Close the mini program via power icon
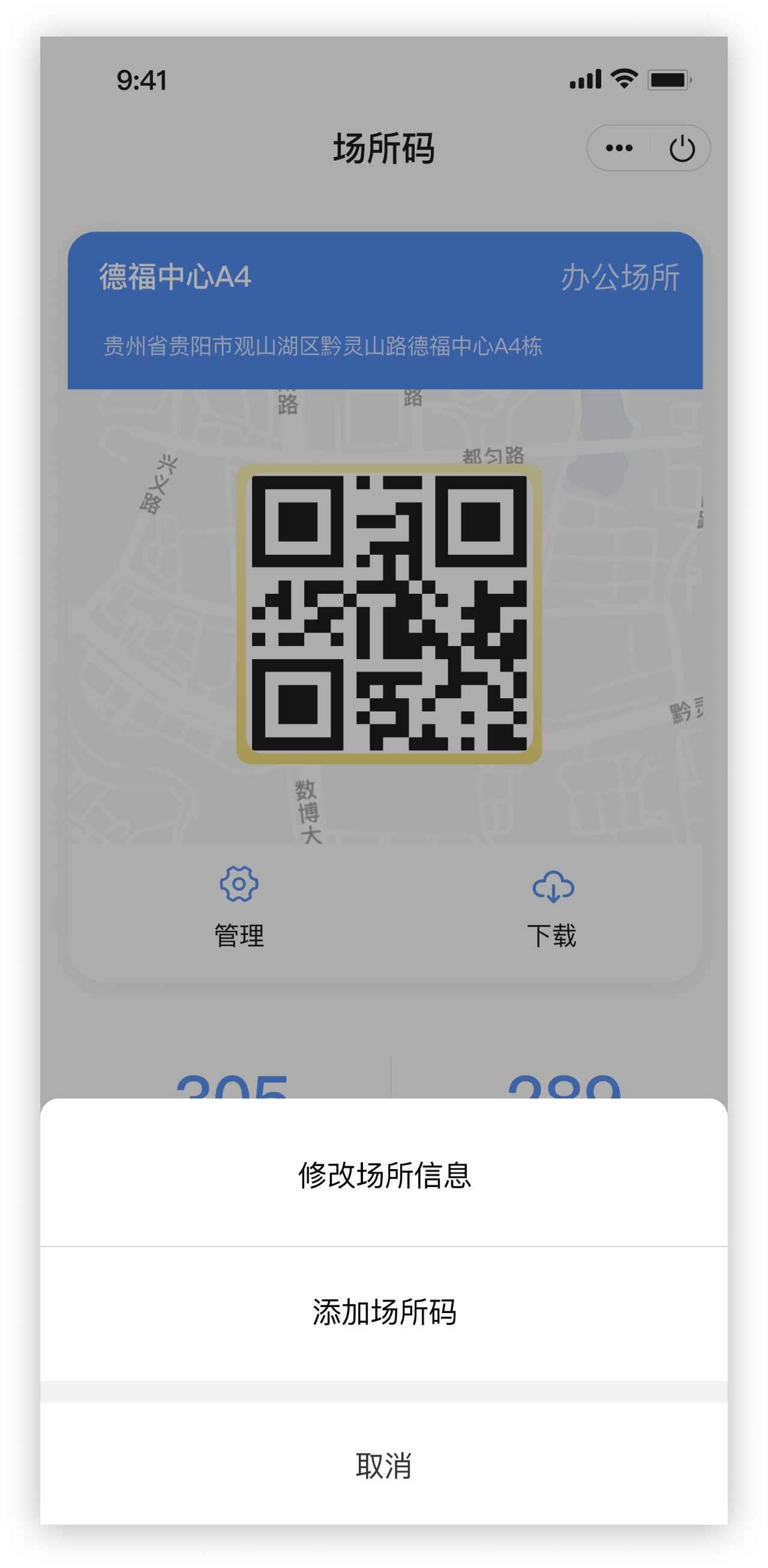Image resolution: width=768 pixels, height=1568 pixels. [682, 148]
